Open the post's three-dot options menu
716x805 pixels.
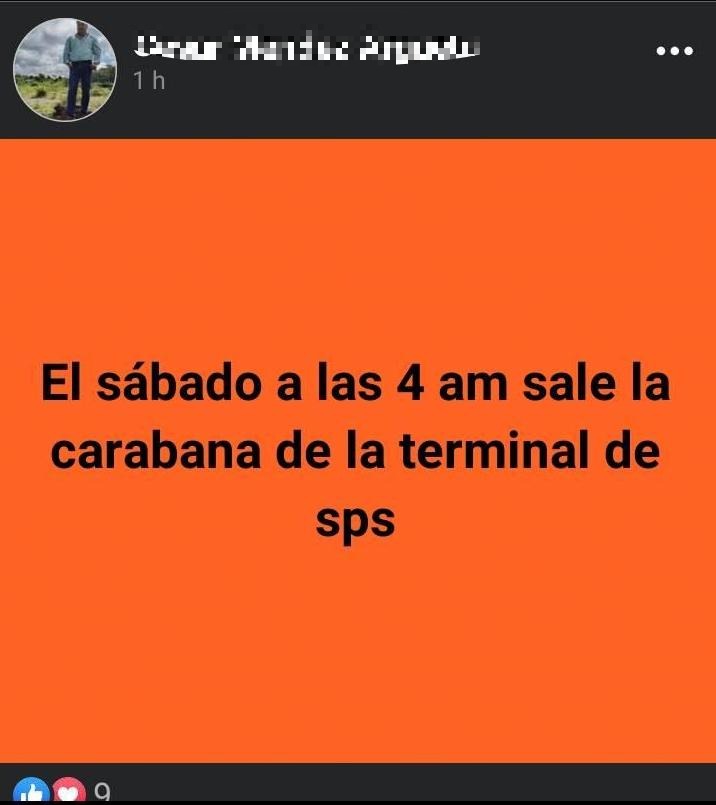pyautogui.click(x=673, y=51)
